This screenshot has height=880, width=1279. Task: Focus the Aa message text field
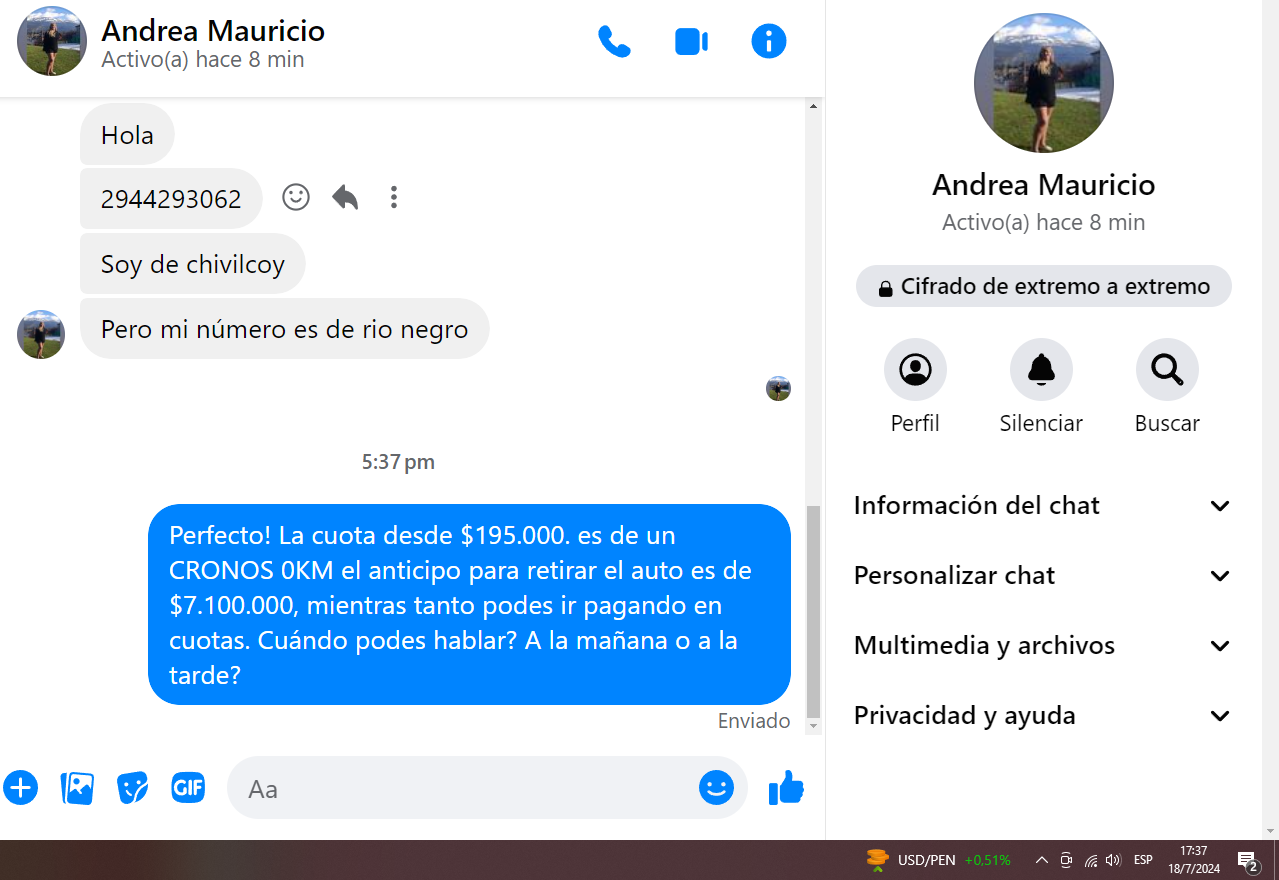tap(460, 789)
